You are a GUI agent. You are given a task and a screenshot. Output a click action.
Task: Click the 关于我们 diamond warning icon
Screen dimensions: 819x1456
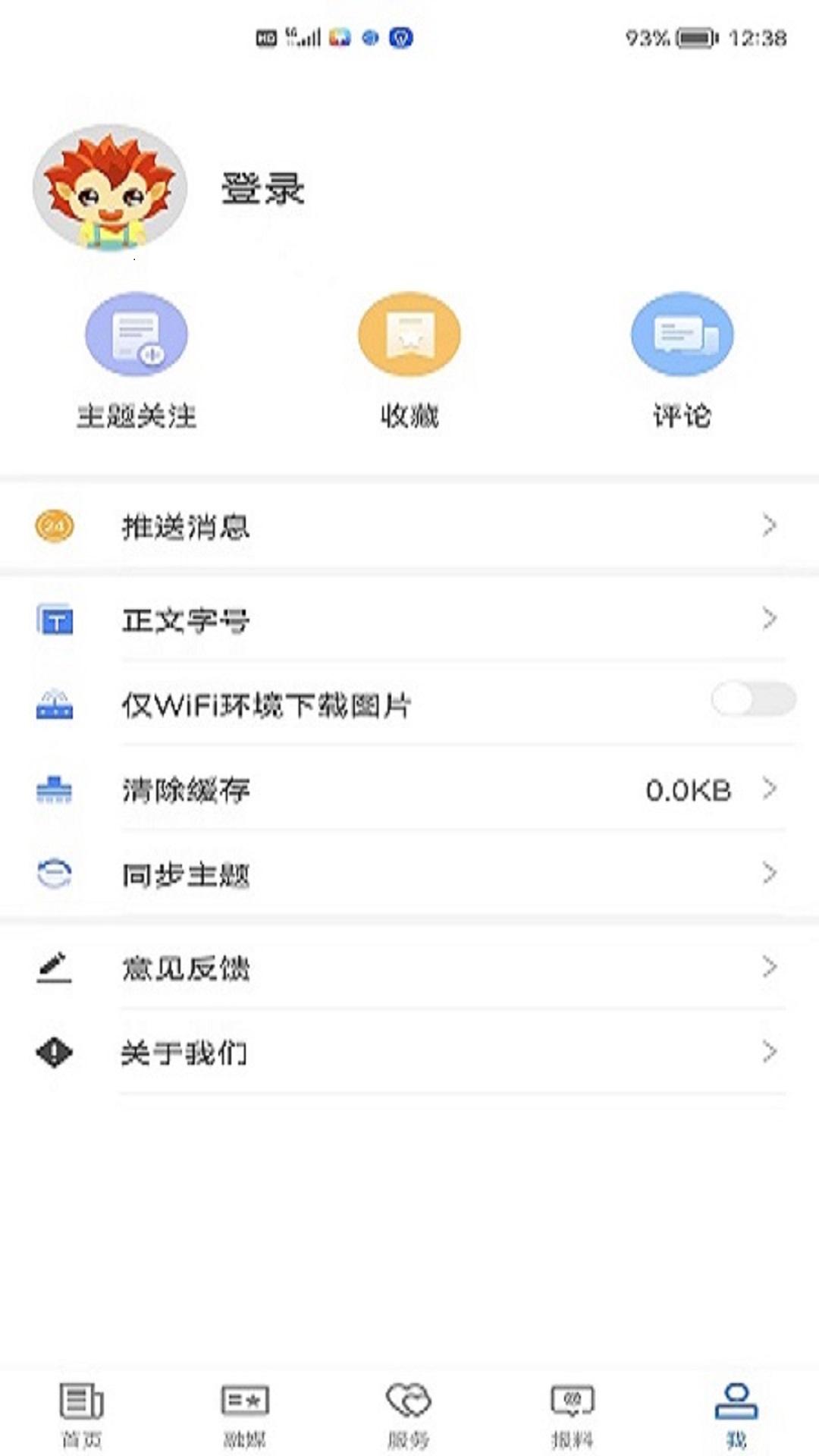(55, 1052)
